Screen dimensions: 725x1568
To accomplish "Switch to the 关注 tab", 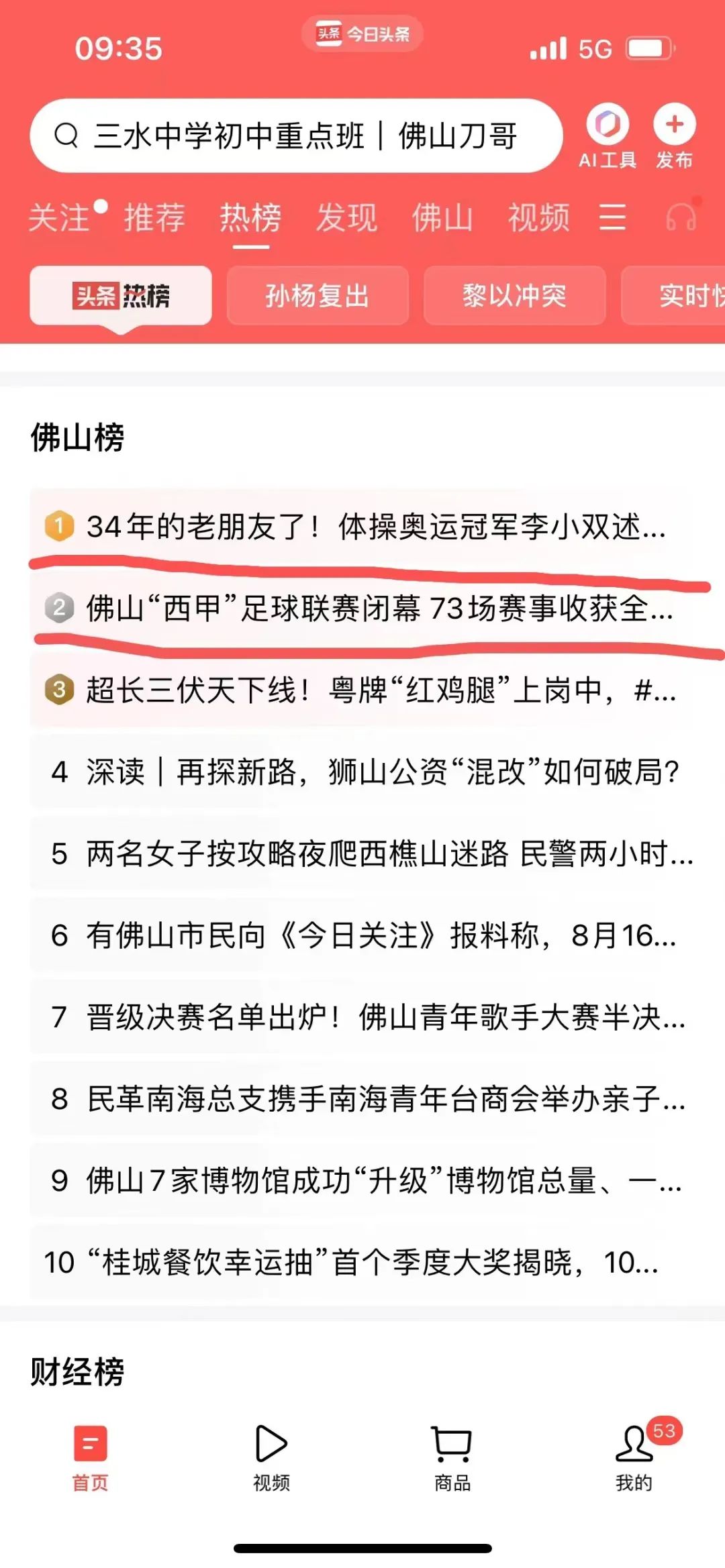I will pos(59,217).
